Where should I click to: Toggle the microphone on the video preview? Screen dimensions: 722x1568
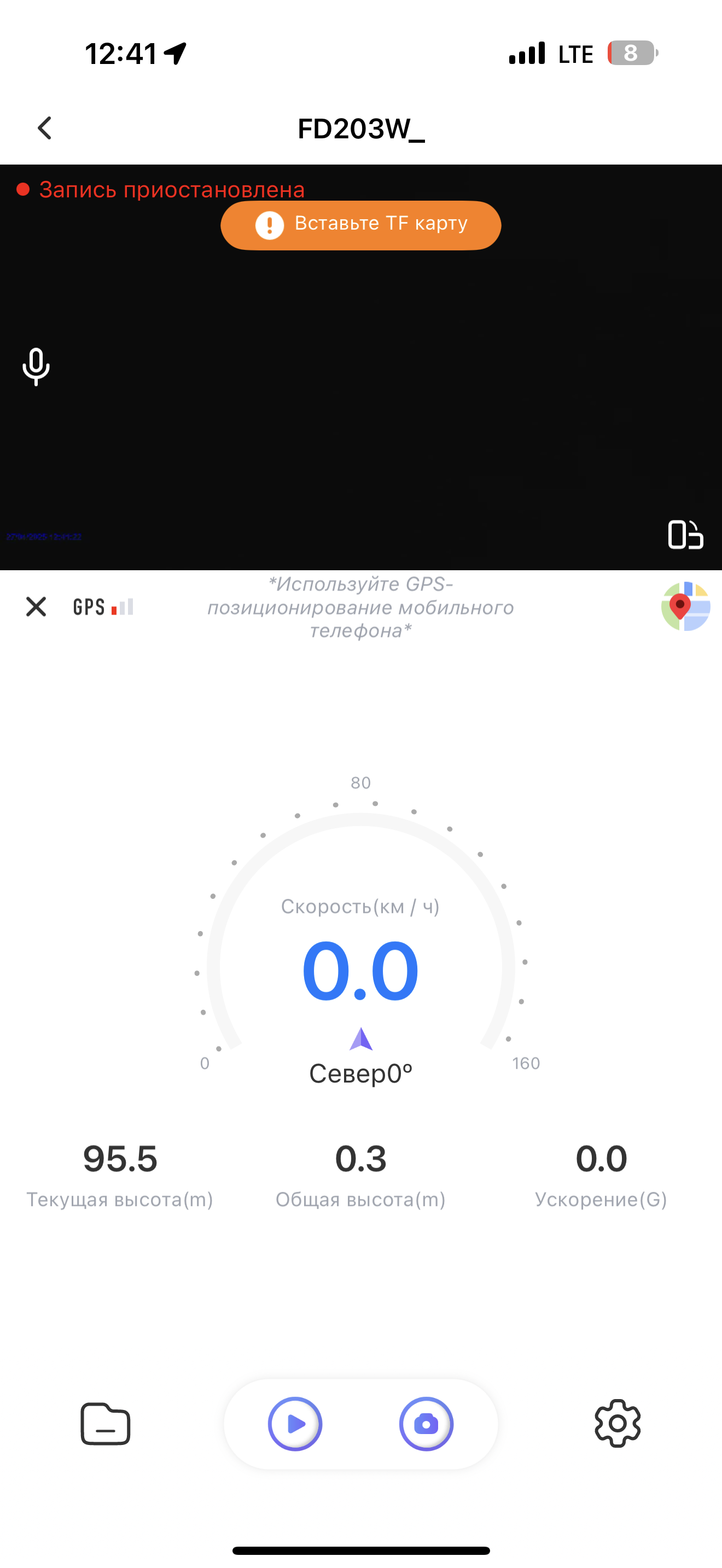(x=36, y=367)
